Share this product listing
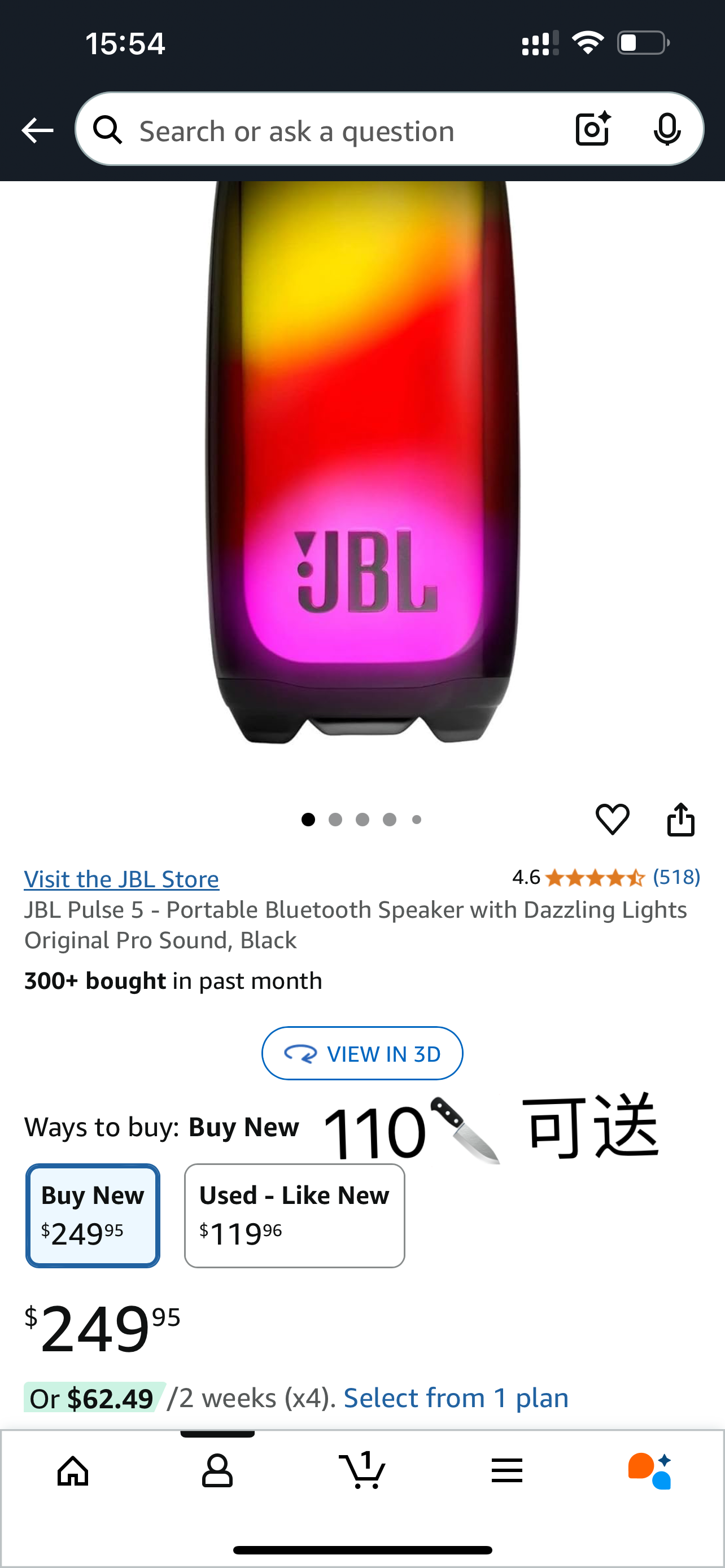The height and width of the screenshot is (1568, 725). [x=680, y=820]
